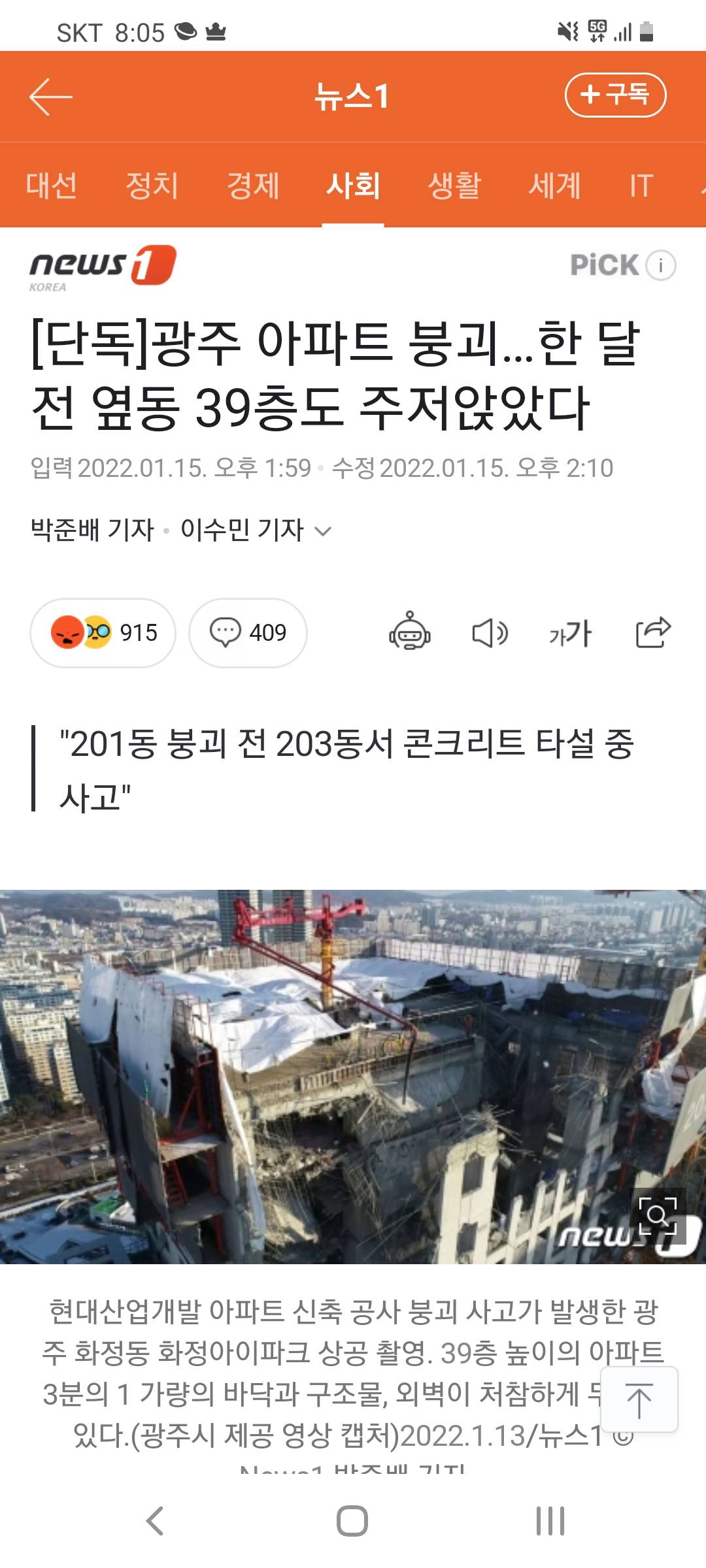Switch to the 대선 tab
The height and width of the screenshot is (1568, 706).
(x=52, y=186)
